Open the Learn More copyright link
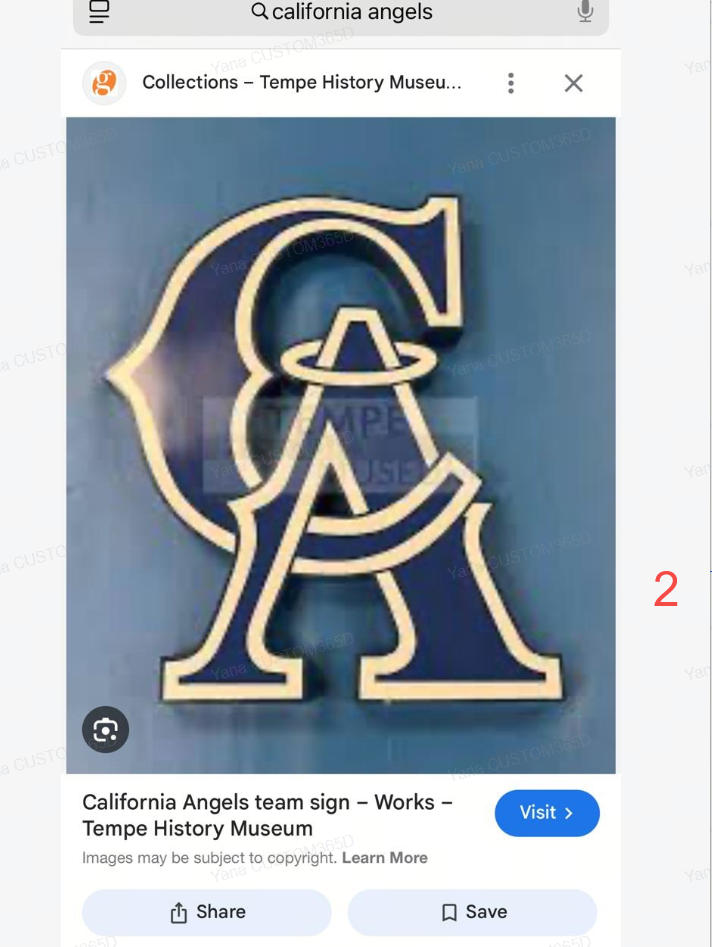712x947 pixels. (x=384, y=858)
